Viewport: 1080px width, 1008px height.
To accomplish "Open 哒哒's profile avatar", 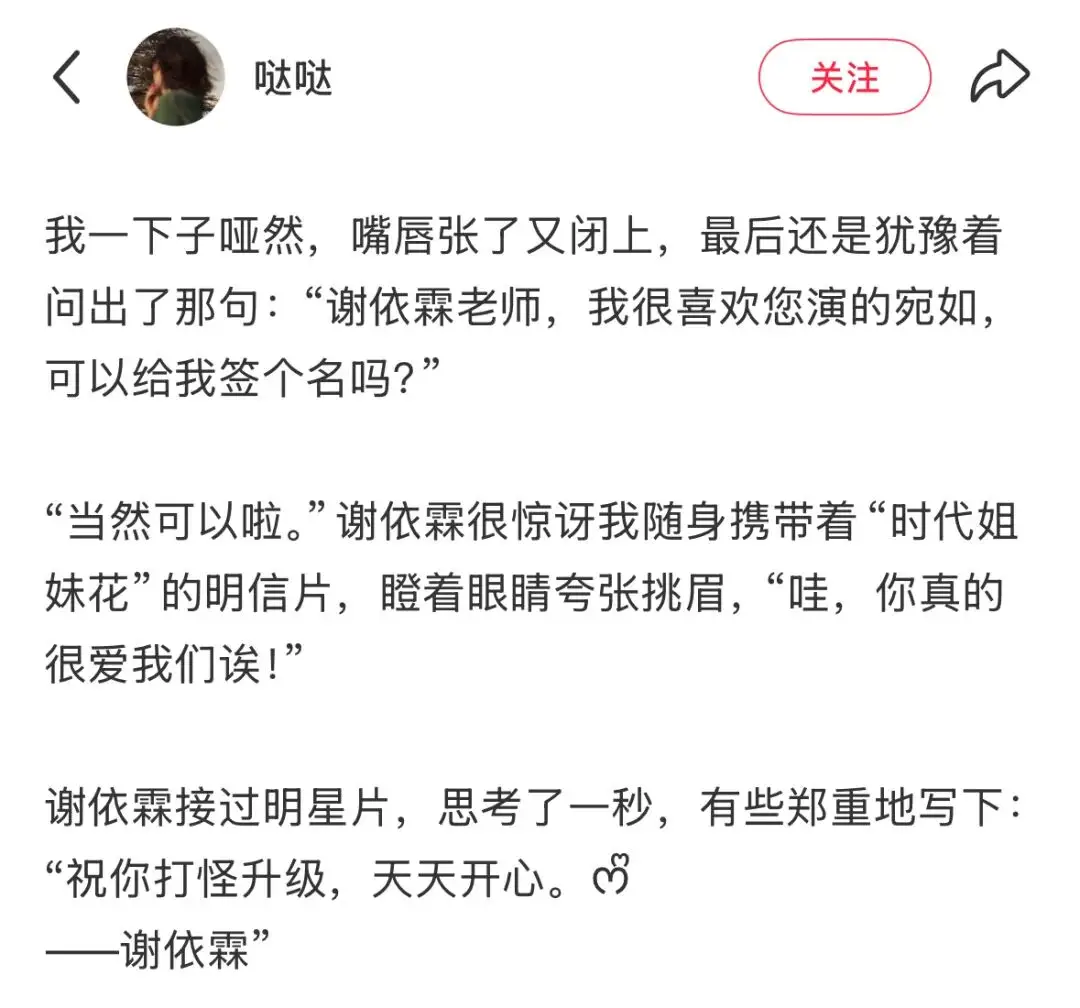I will [x=175, y=77].
